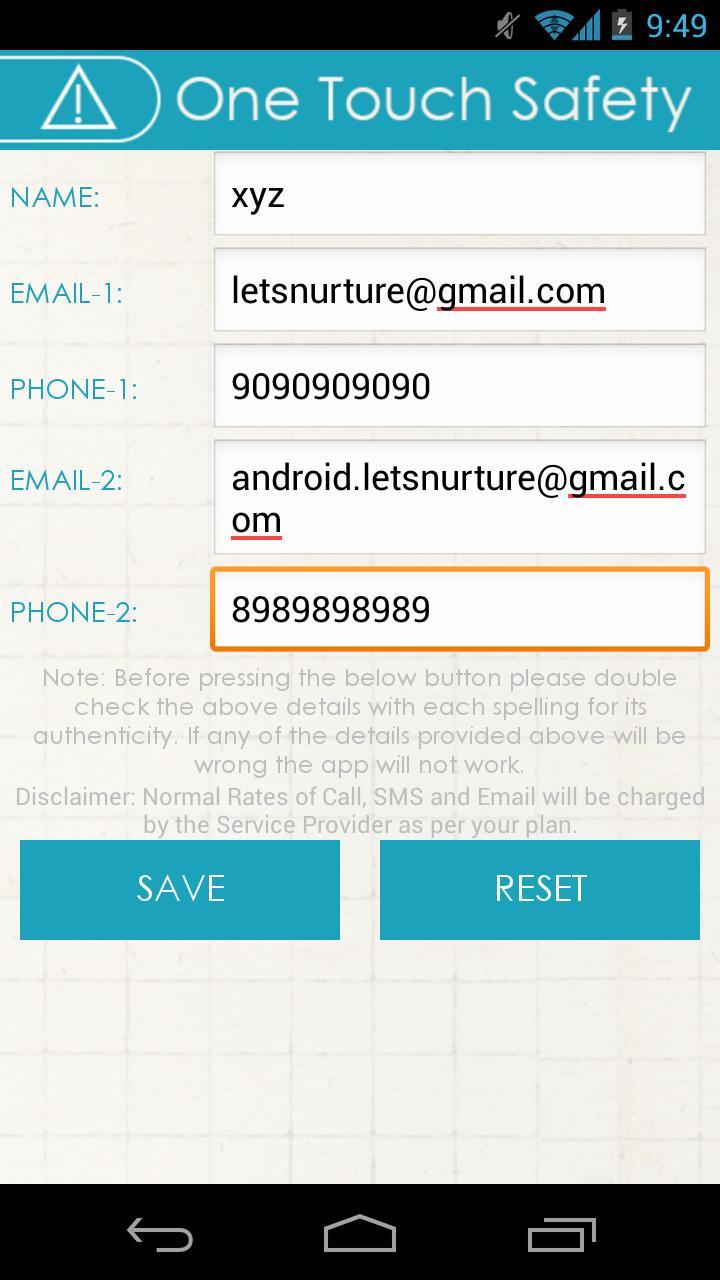Tap the PHONE-2 field with 8989898989
This screenshot has height=1280, width=720.
(x=459, y=609)
